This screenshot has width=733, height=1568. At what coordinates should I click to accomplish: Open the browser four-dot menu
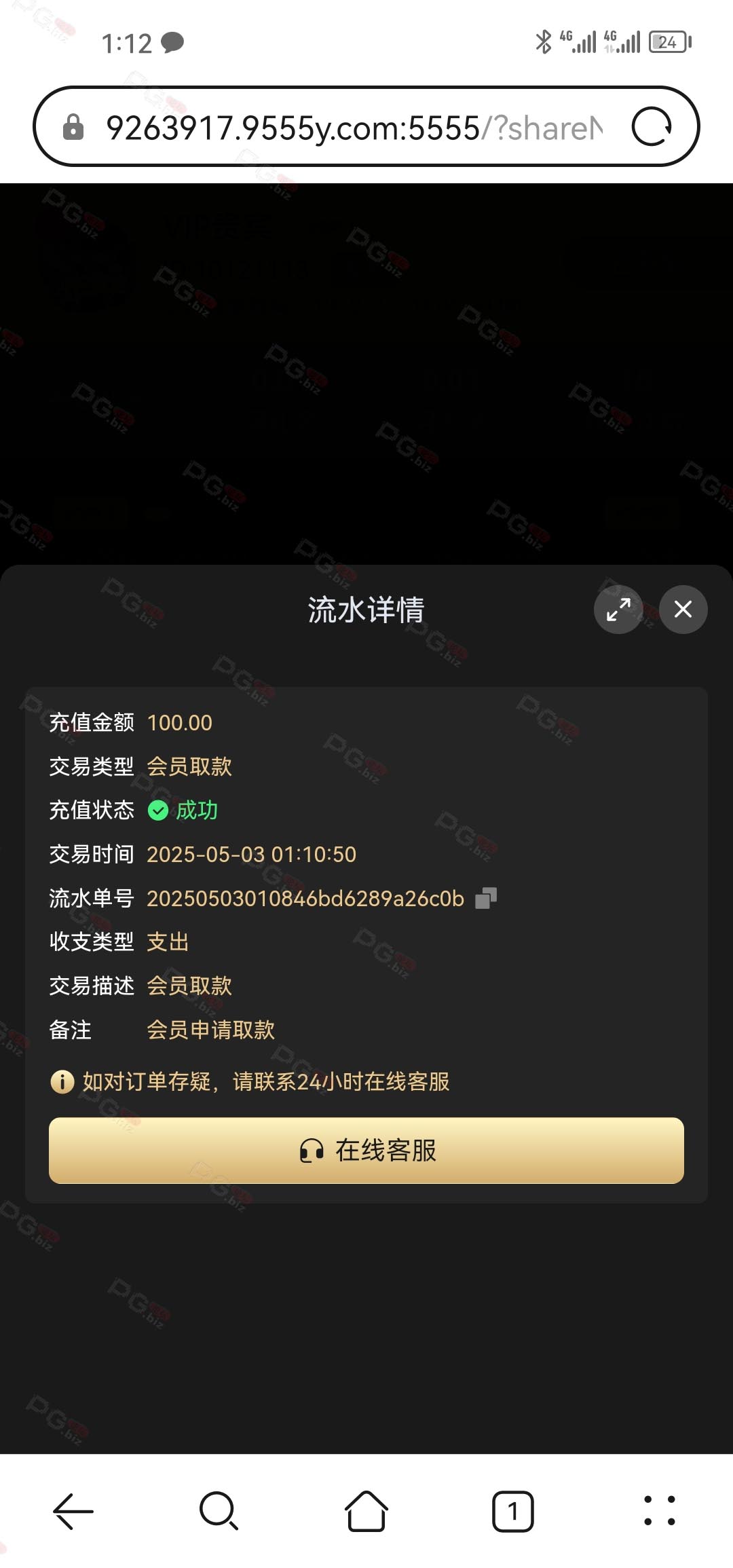(x=659, y=1511)
